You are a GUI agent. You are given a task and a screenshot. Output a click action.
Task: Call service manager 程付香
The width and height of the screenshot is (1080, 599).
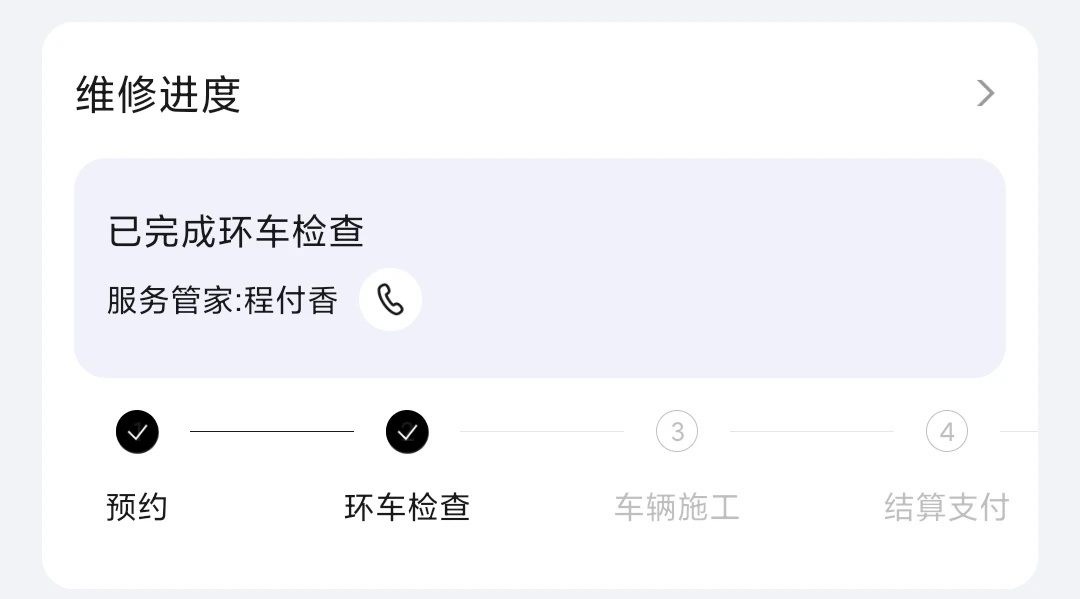point(391,300)
